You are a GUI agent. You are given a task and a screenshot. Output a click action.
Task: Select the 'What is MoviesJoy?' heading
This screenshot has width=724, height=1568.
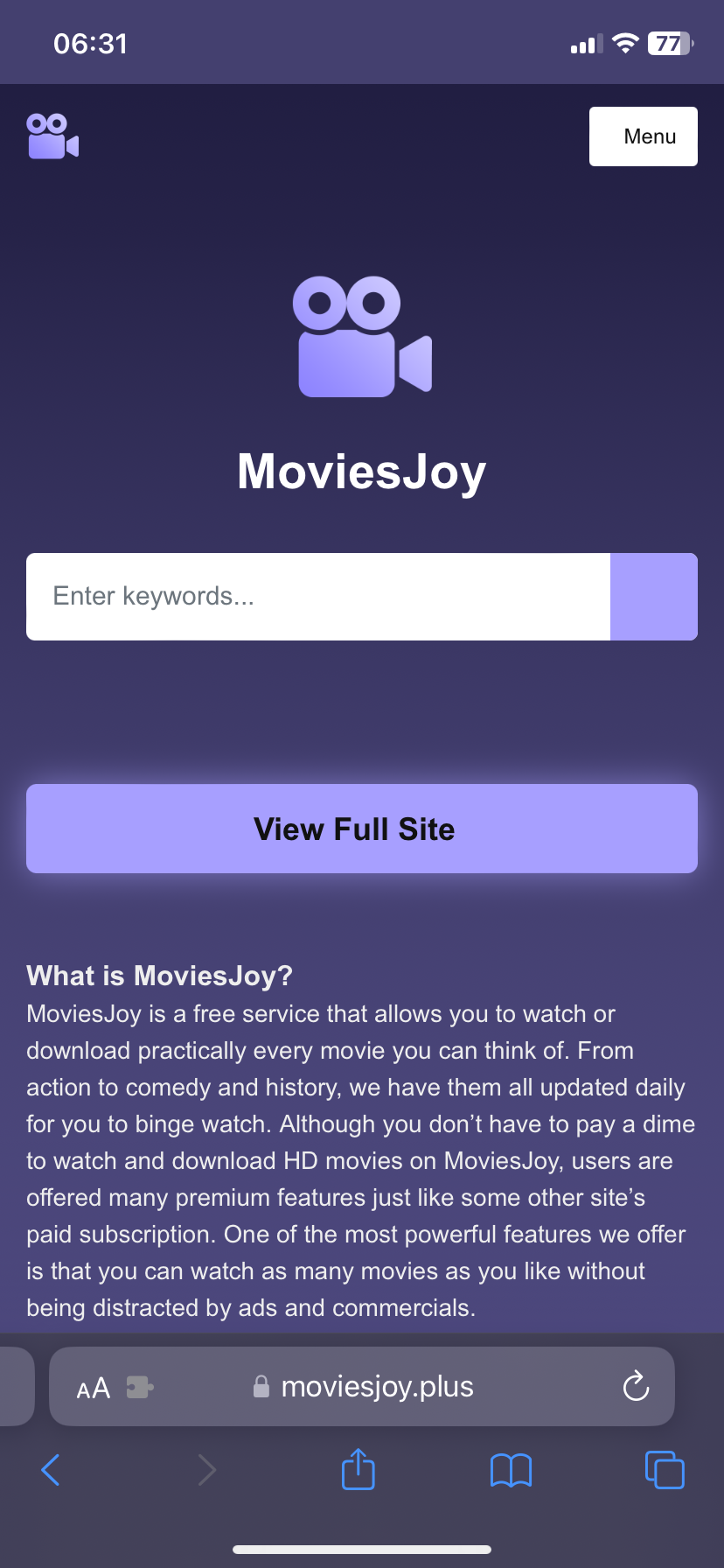[x=159, y=975]
